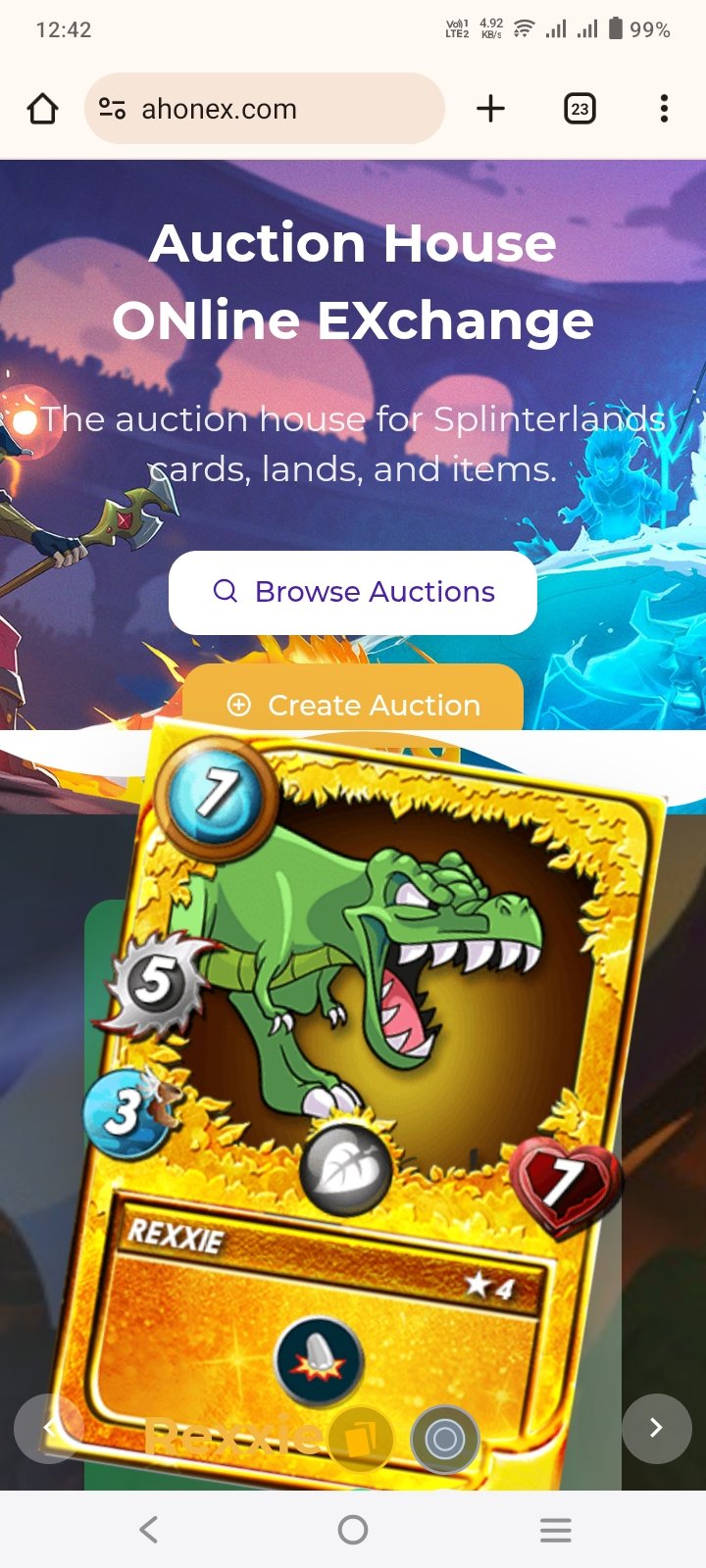Open the tab switcher showing 23 tabs
Viewport: 706px width, 1568px height.
[580, 109]
